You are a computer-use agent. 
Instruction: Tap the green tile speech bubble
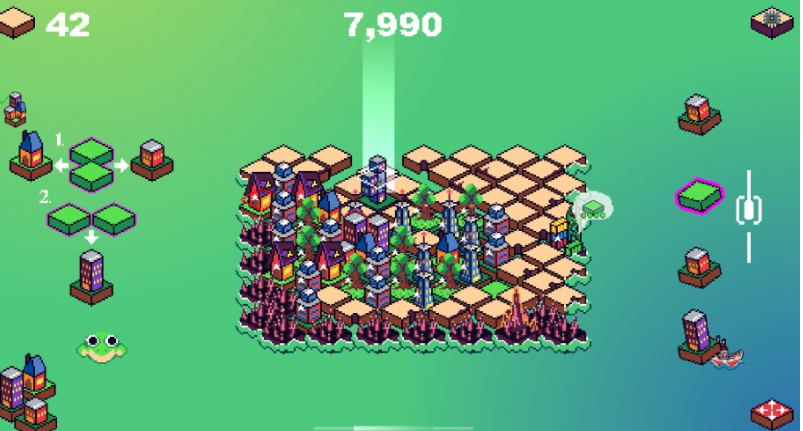tap(593, 208)
